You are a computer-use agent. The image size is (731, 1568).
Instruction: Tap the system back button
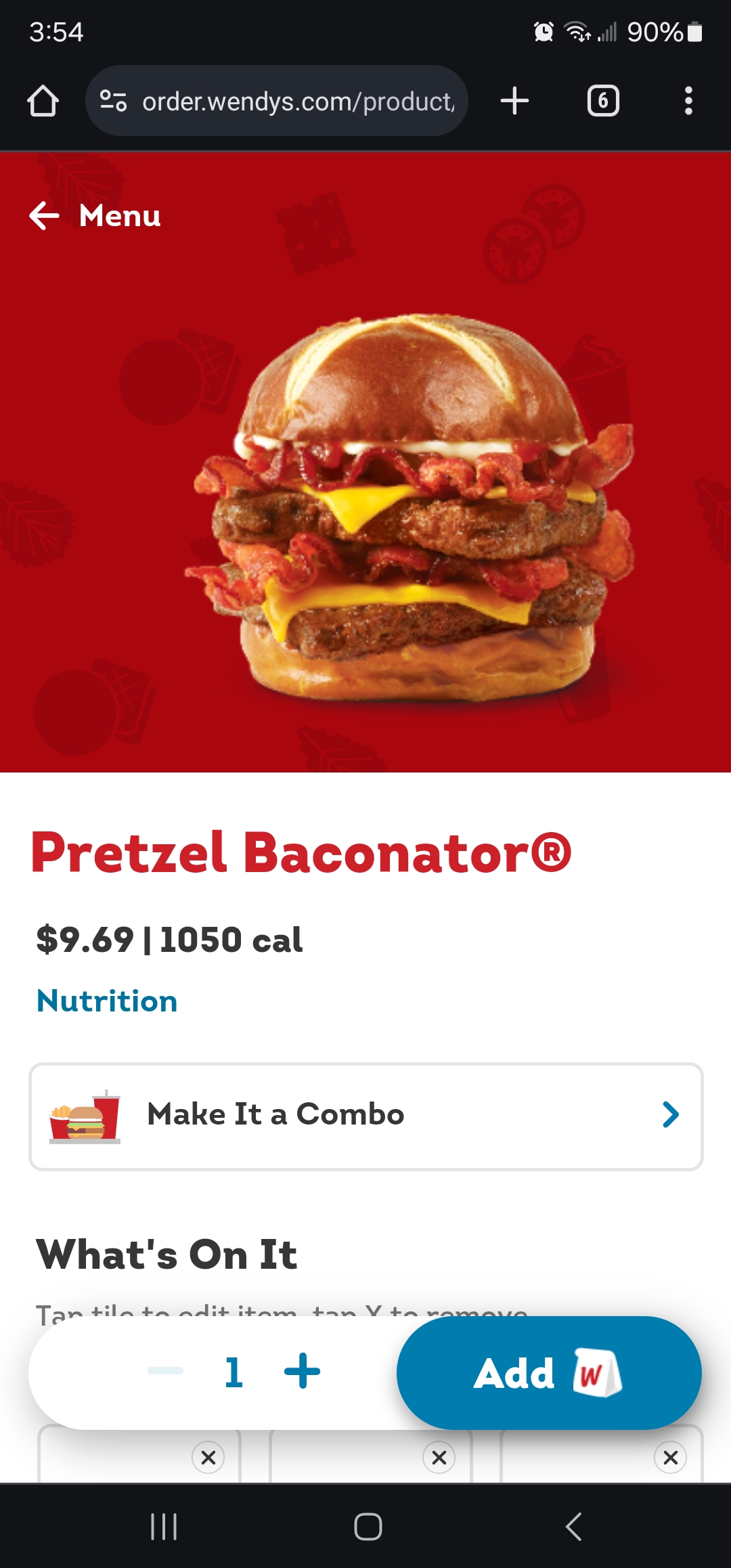573,1527
